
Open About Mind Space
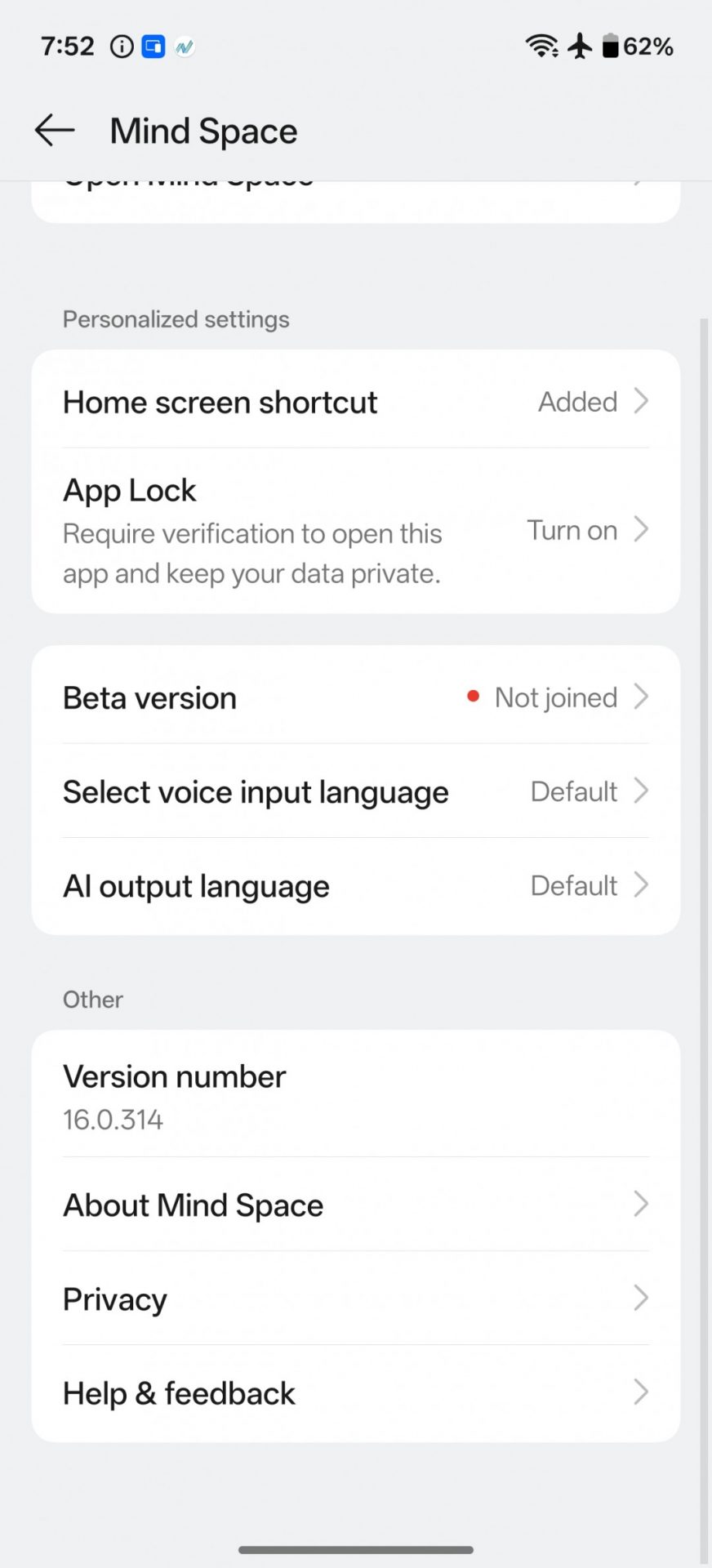tap(356, 1205)
